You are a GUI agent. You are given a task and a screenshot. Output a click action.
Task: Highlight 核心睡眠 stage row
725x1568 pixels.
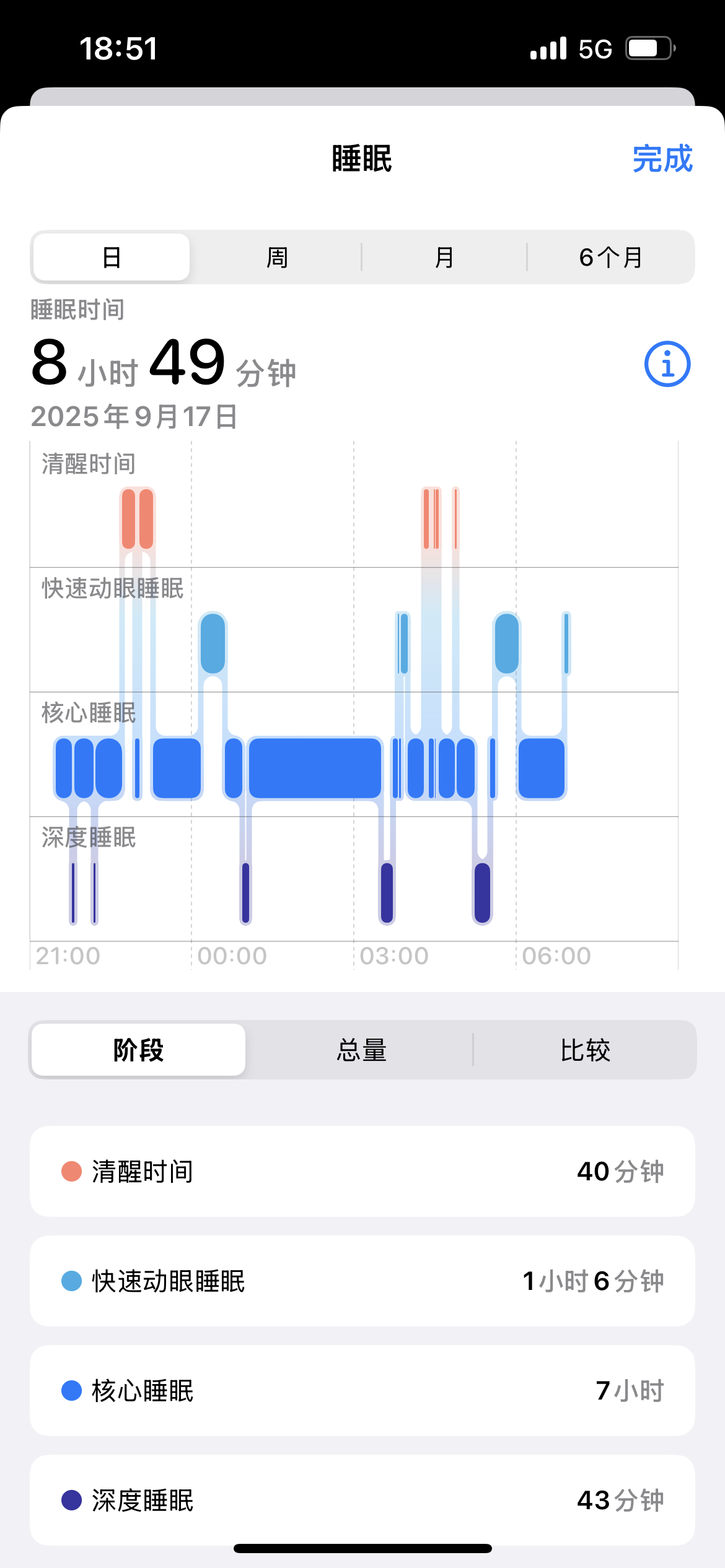pyautogui.click(x=362, y=1391)
